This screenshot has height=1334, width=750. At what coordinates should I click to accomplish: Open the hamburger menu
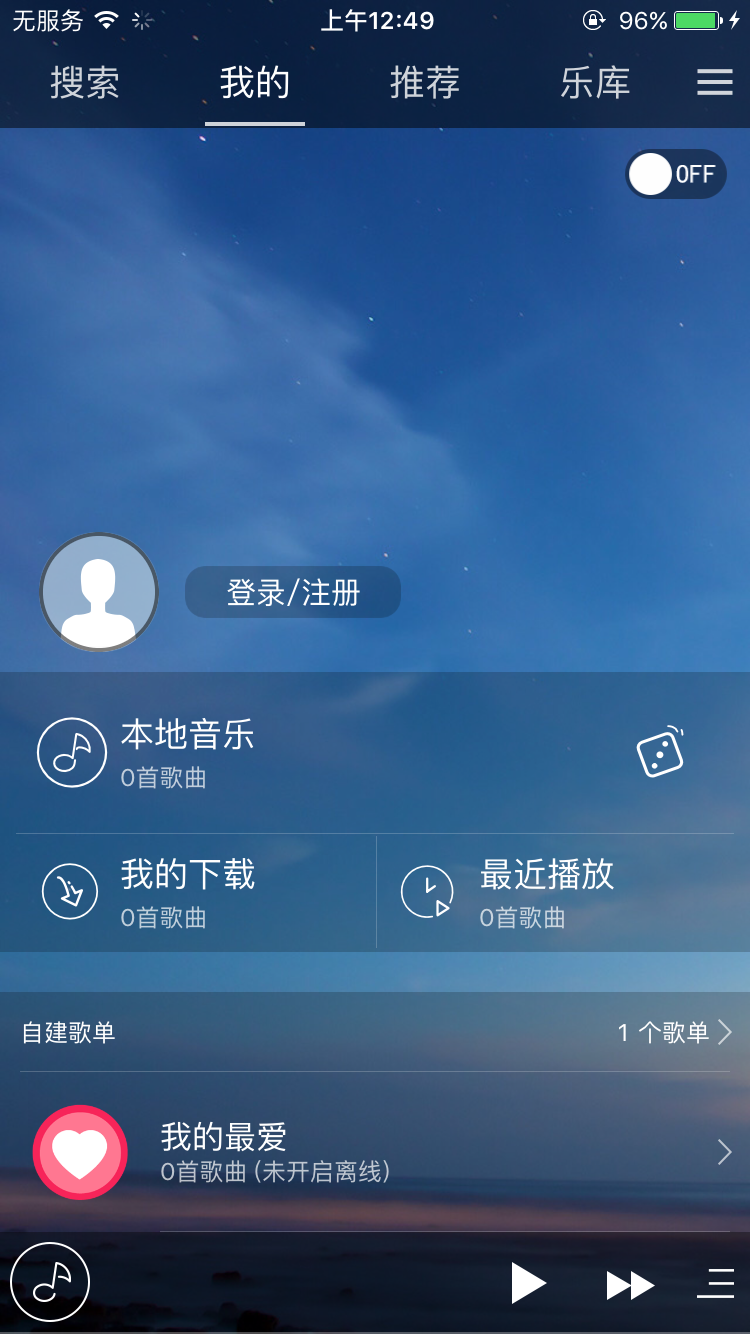(715, 82)
